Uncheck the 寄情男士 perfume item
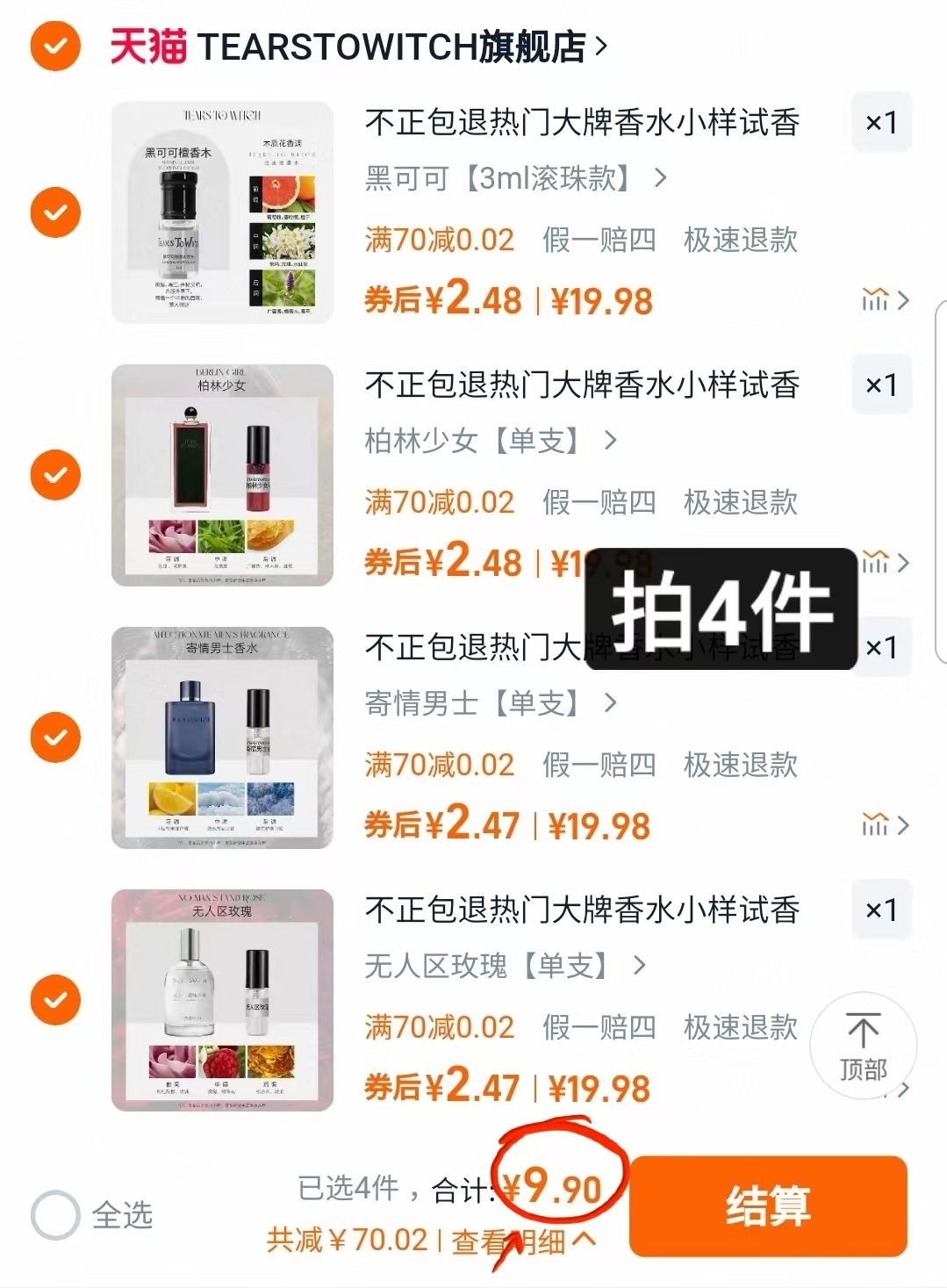 54,737
